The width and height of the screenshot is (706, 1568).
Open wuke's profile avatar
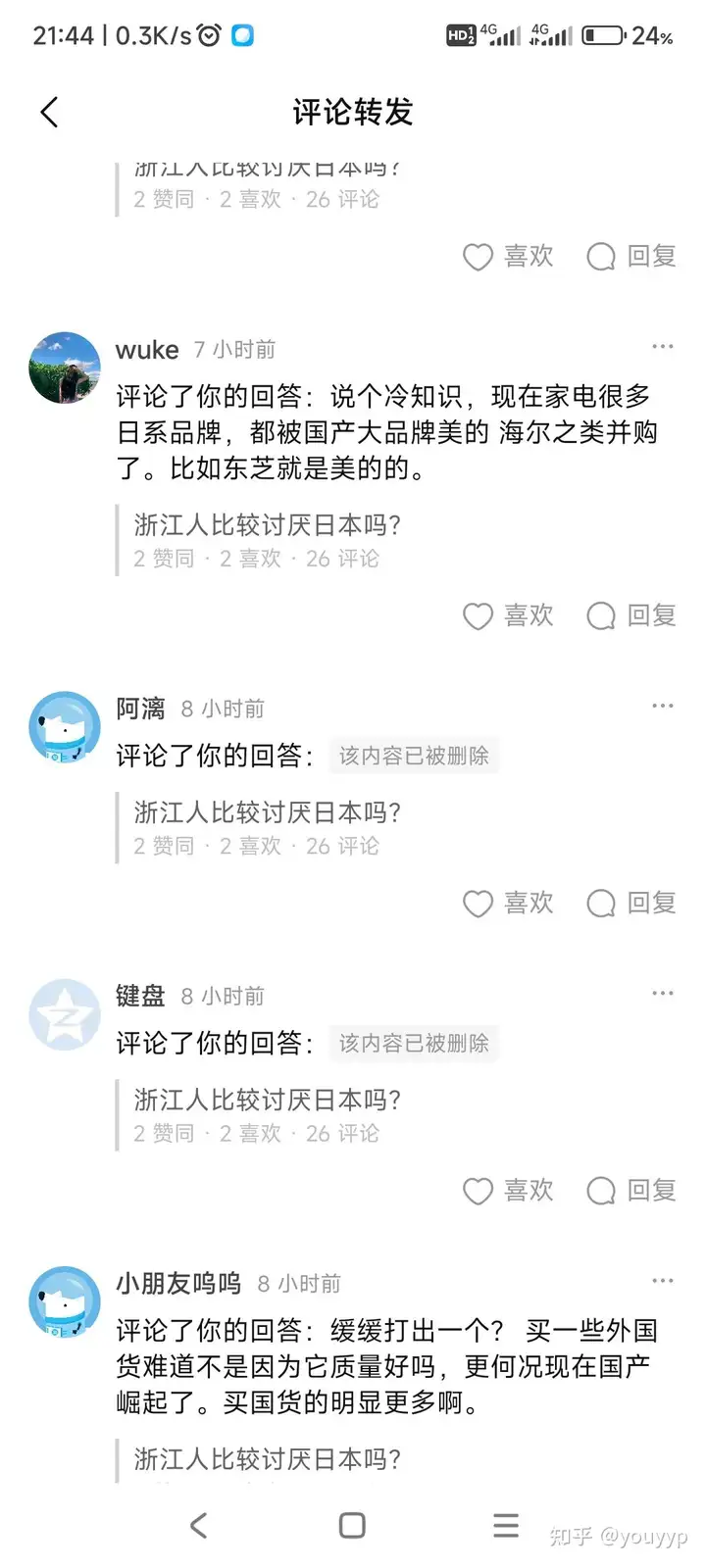point(65,367)
